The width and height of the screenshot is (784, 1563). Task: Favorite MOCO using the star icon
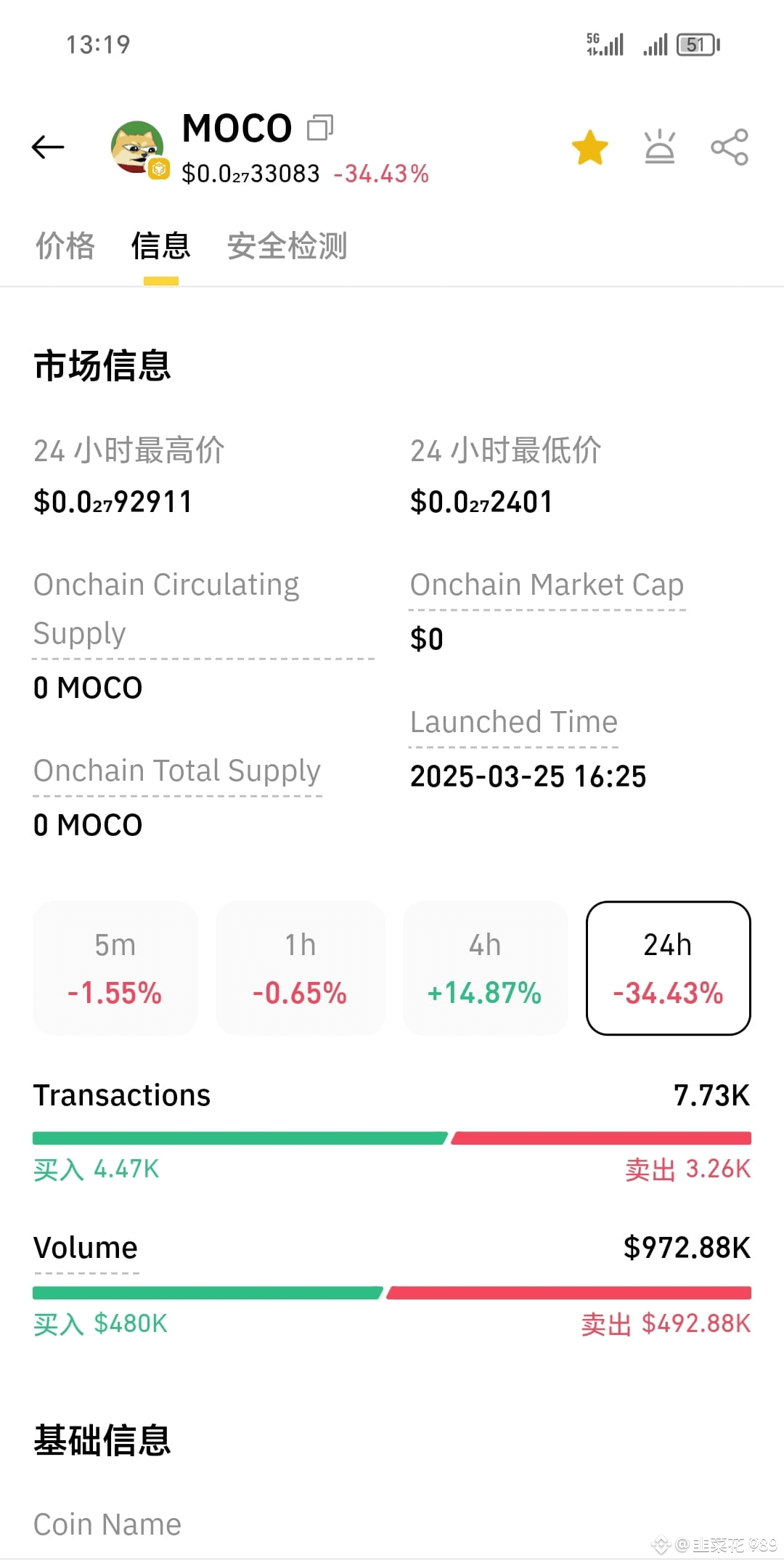pos(590,146)
